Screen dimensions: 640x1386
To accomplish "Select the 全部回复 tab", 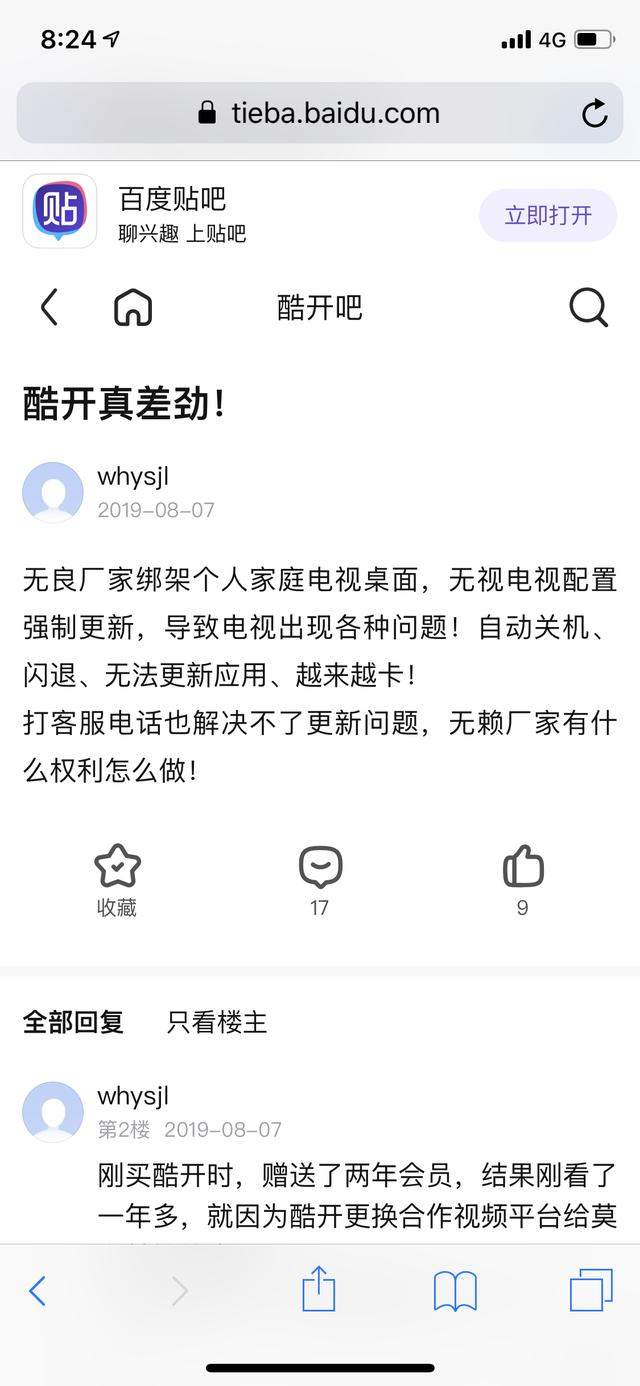I will point(73,1021).
